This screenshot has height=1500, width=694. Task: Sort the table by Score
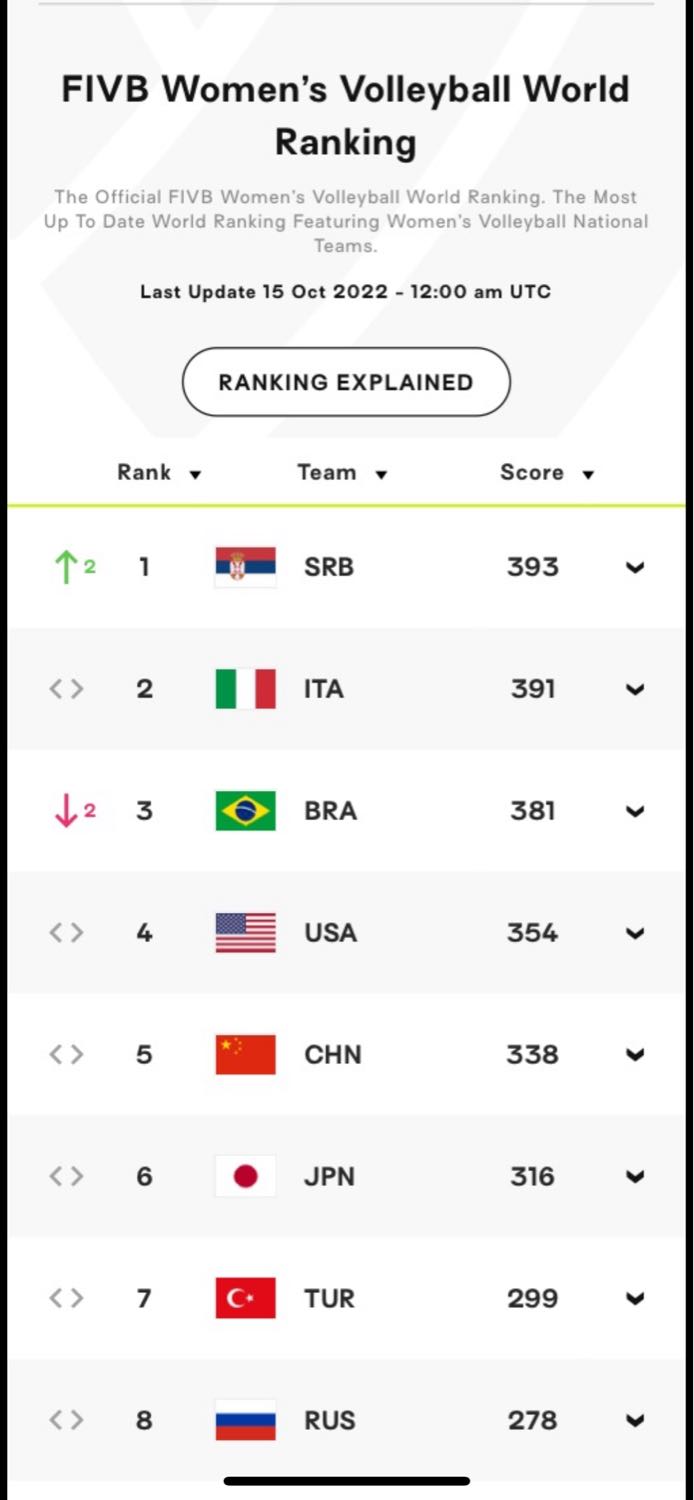(547, 473)
